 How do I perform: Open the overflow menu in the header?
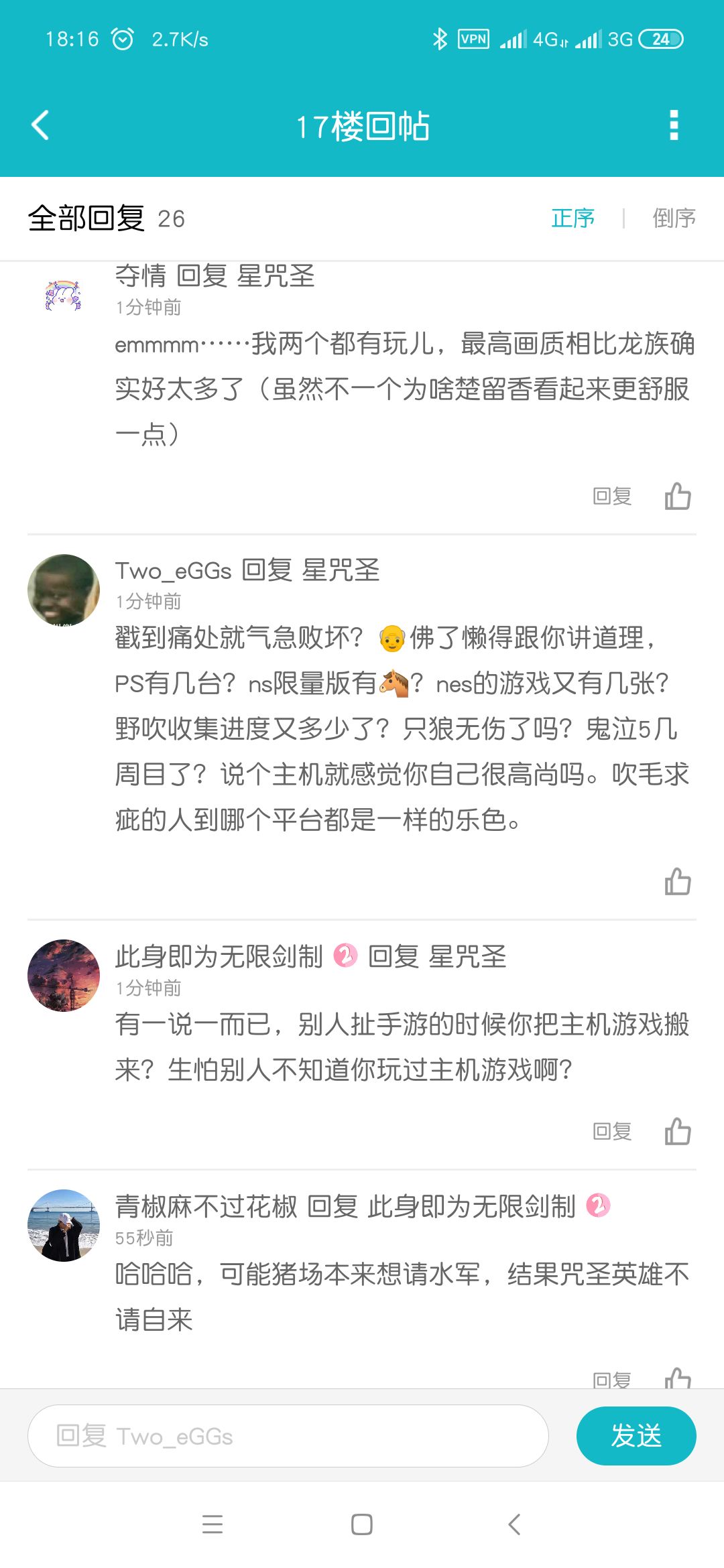click(674, 125)
